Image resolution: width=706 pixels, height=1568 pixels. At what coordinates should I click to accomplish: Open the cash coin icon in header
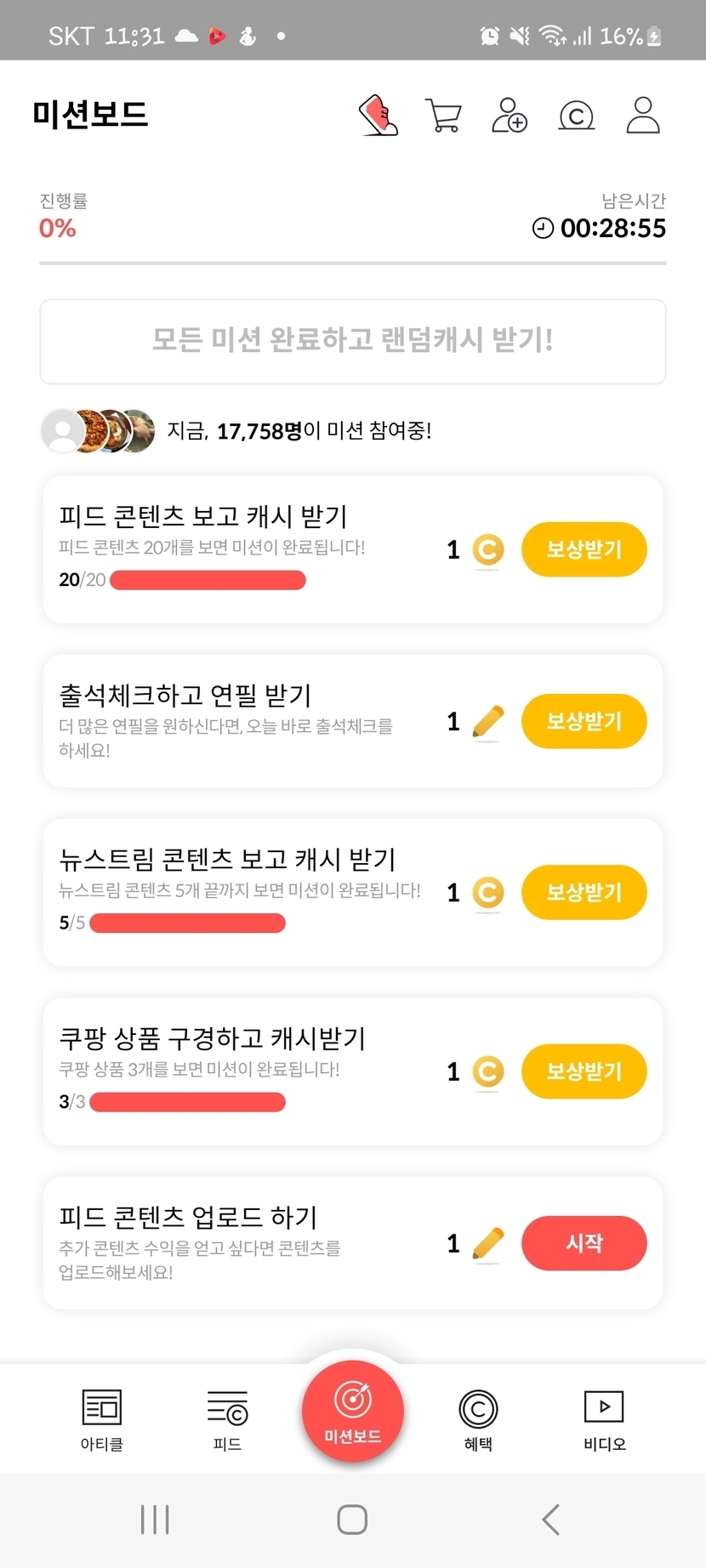[576, 116]
